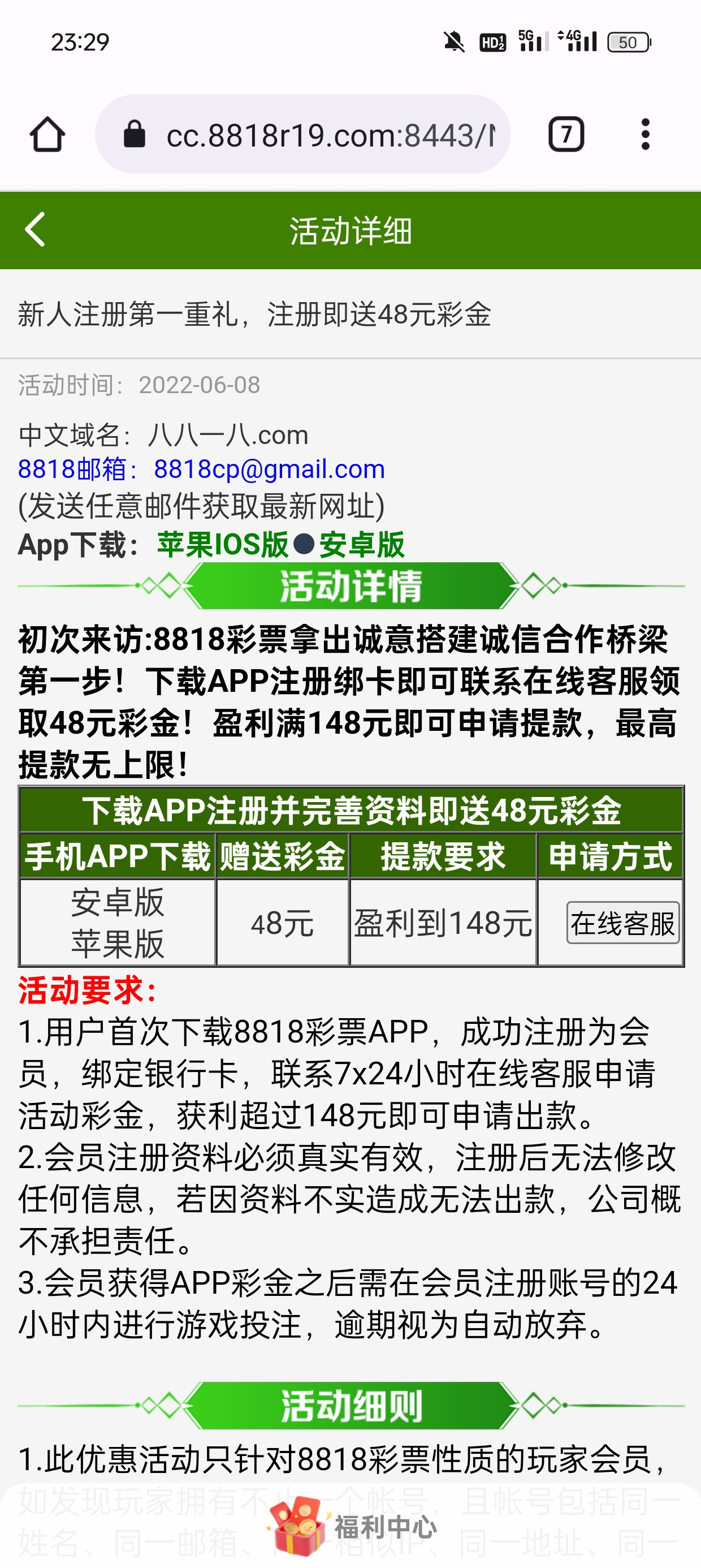Contact 在线客服 from the table

coord(622,923)
